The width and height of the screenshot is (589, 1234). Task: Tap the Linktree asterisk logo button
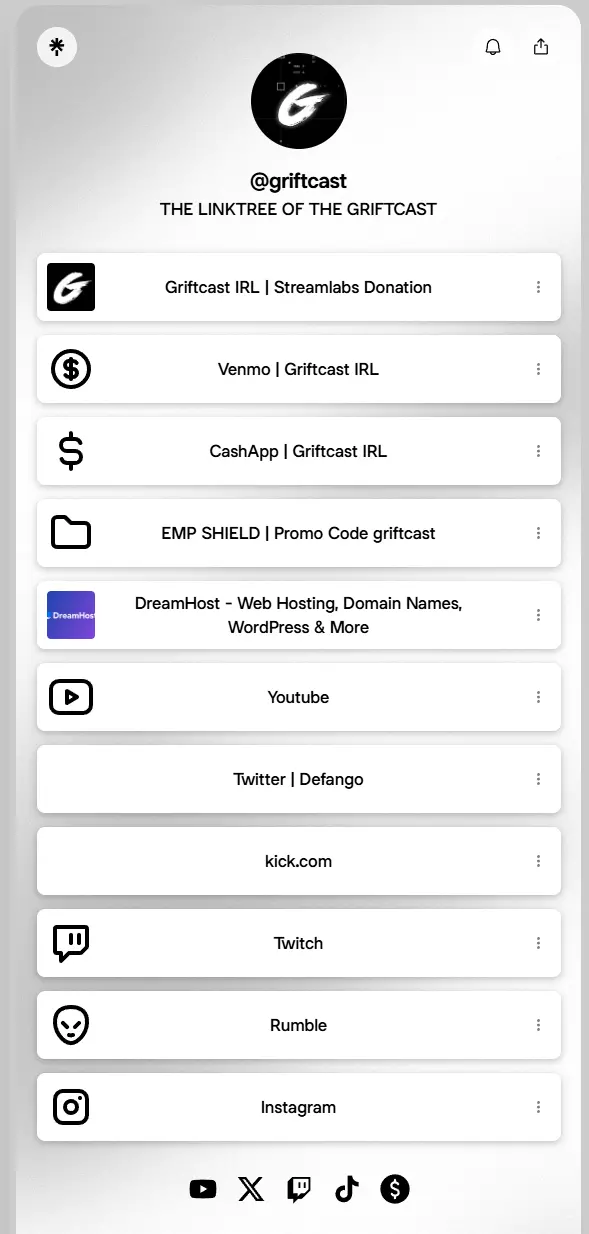coord(57,46)
